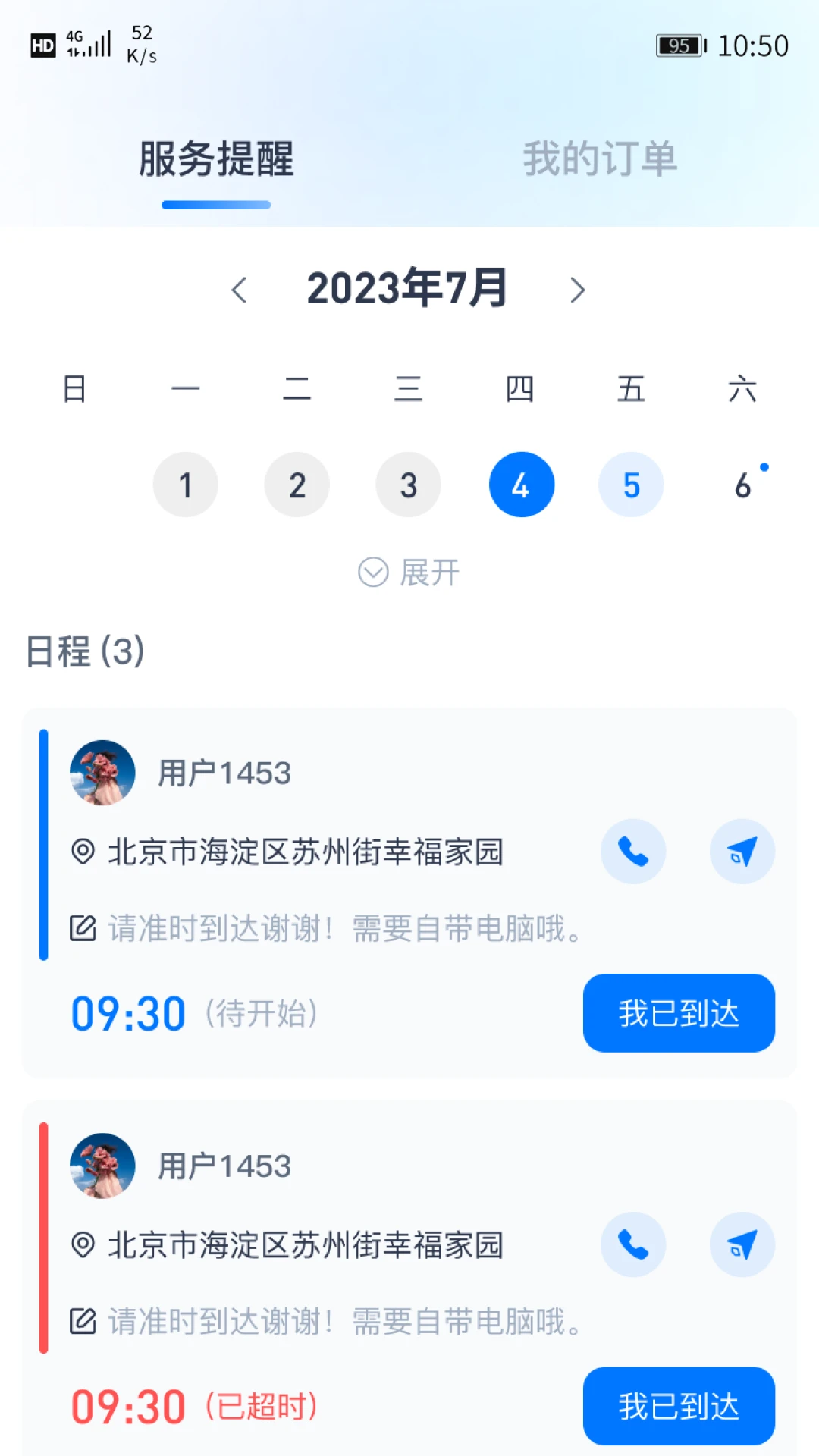This screenshot has height=1456, width=819.
Task: Select date 5 in the calendar
Action: point(631,485)
